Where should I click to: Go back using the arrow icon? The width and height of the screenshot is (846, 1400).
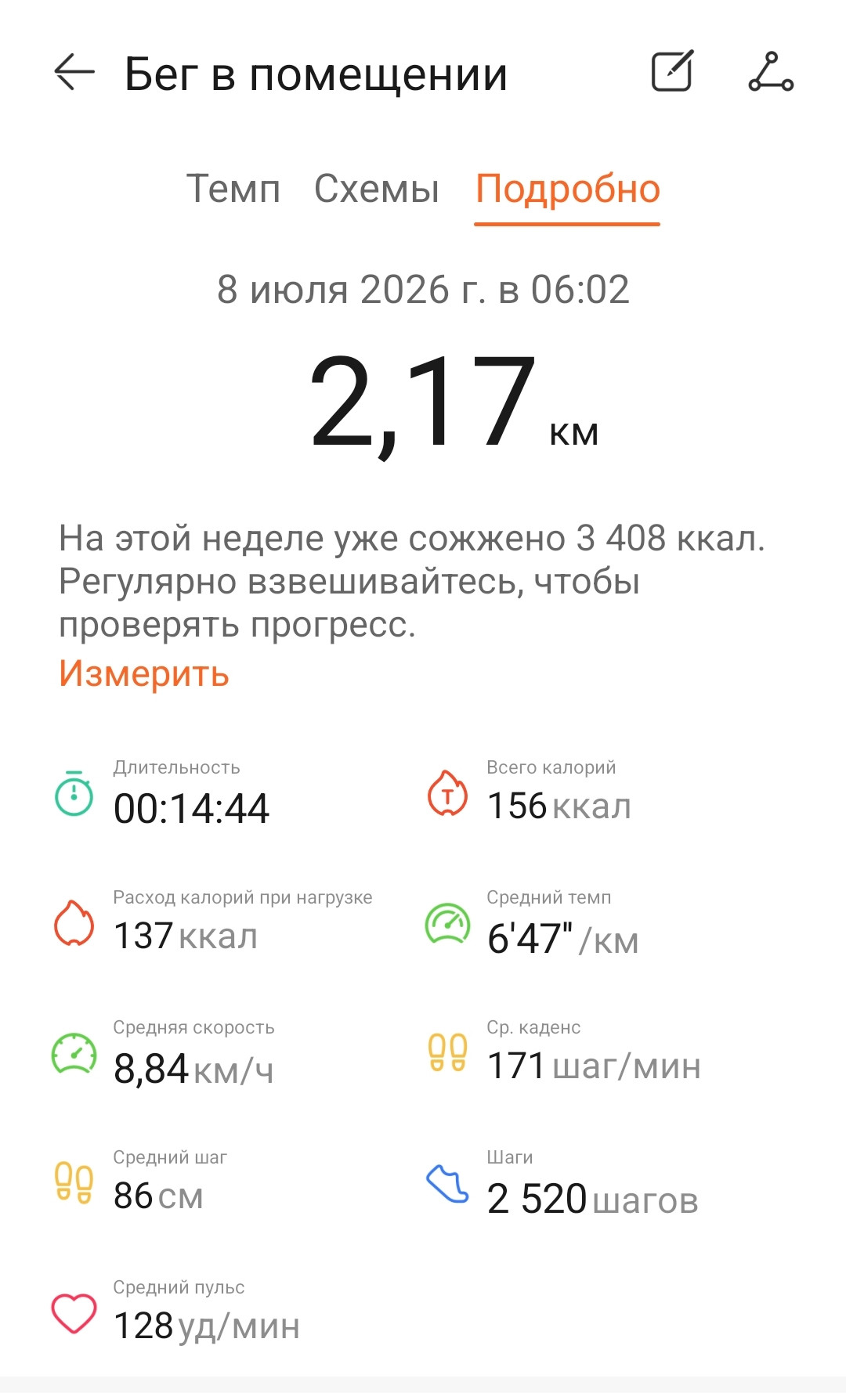pos(74,73)
